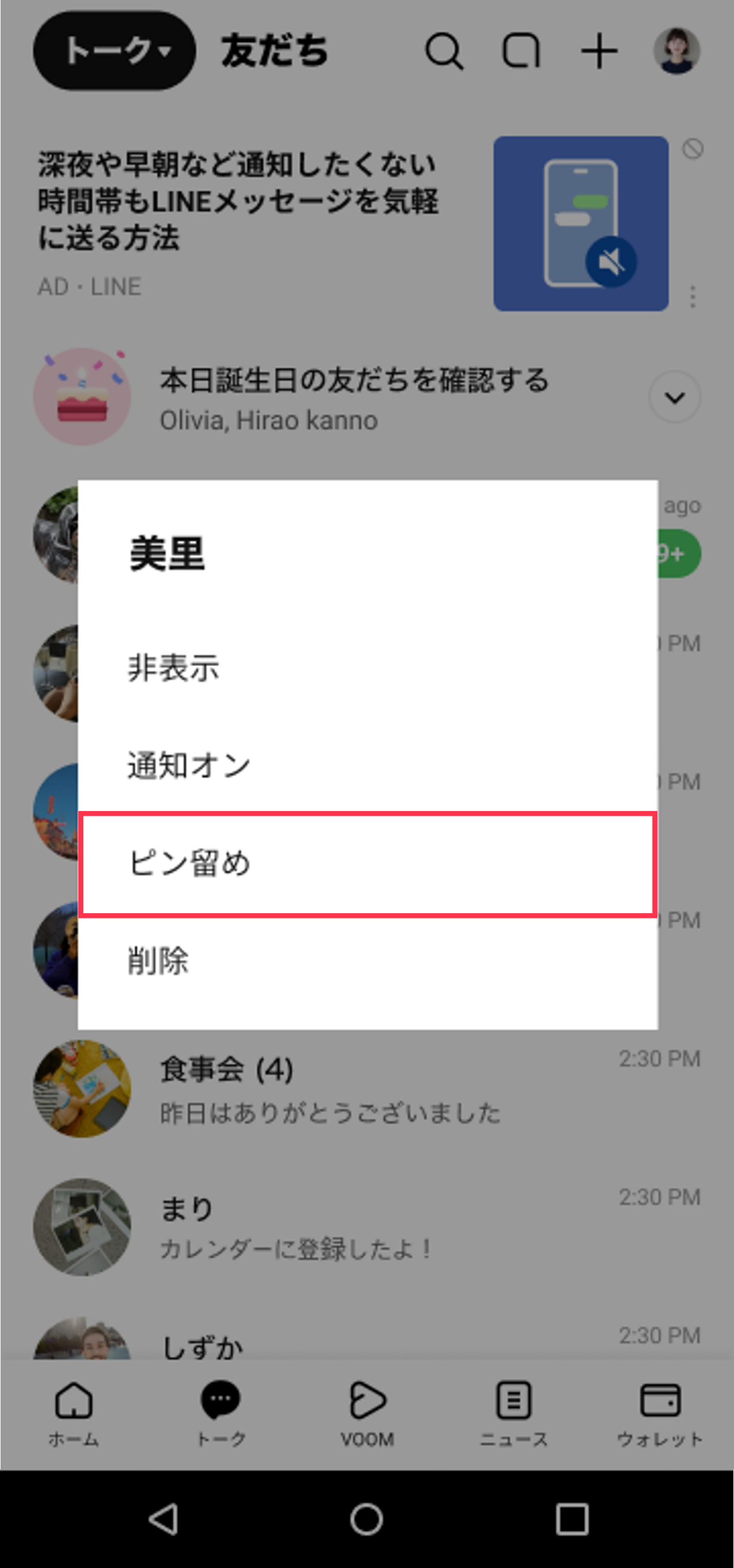Open the ad's three-dot options

click(x=692, y=297)
